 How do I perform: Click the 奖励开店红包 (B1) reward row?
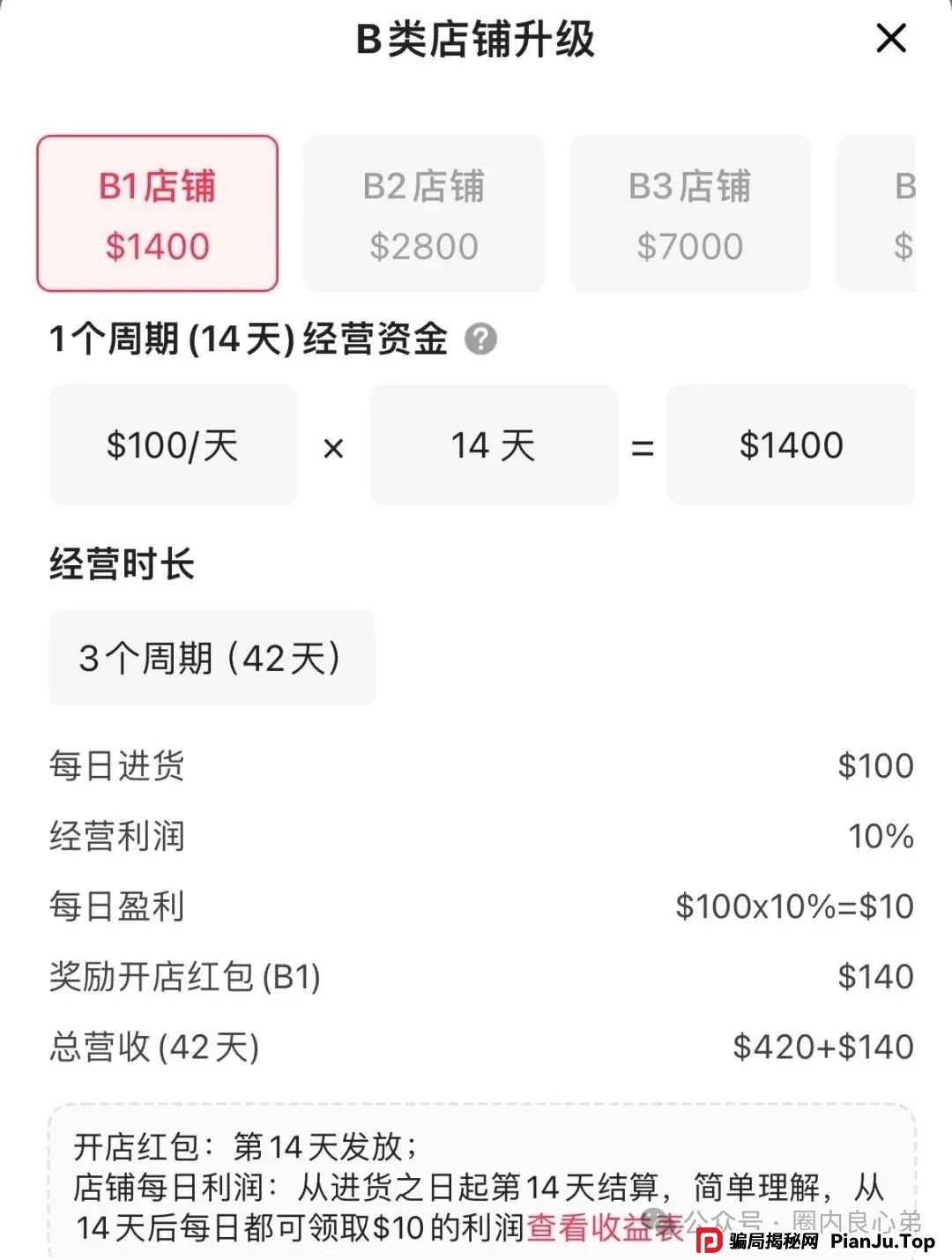476,975
